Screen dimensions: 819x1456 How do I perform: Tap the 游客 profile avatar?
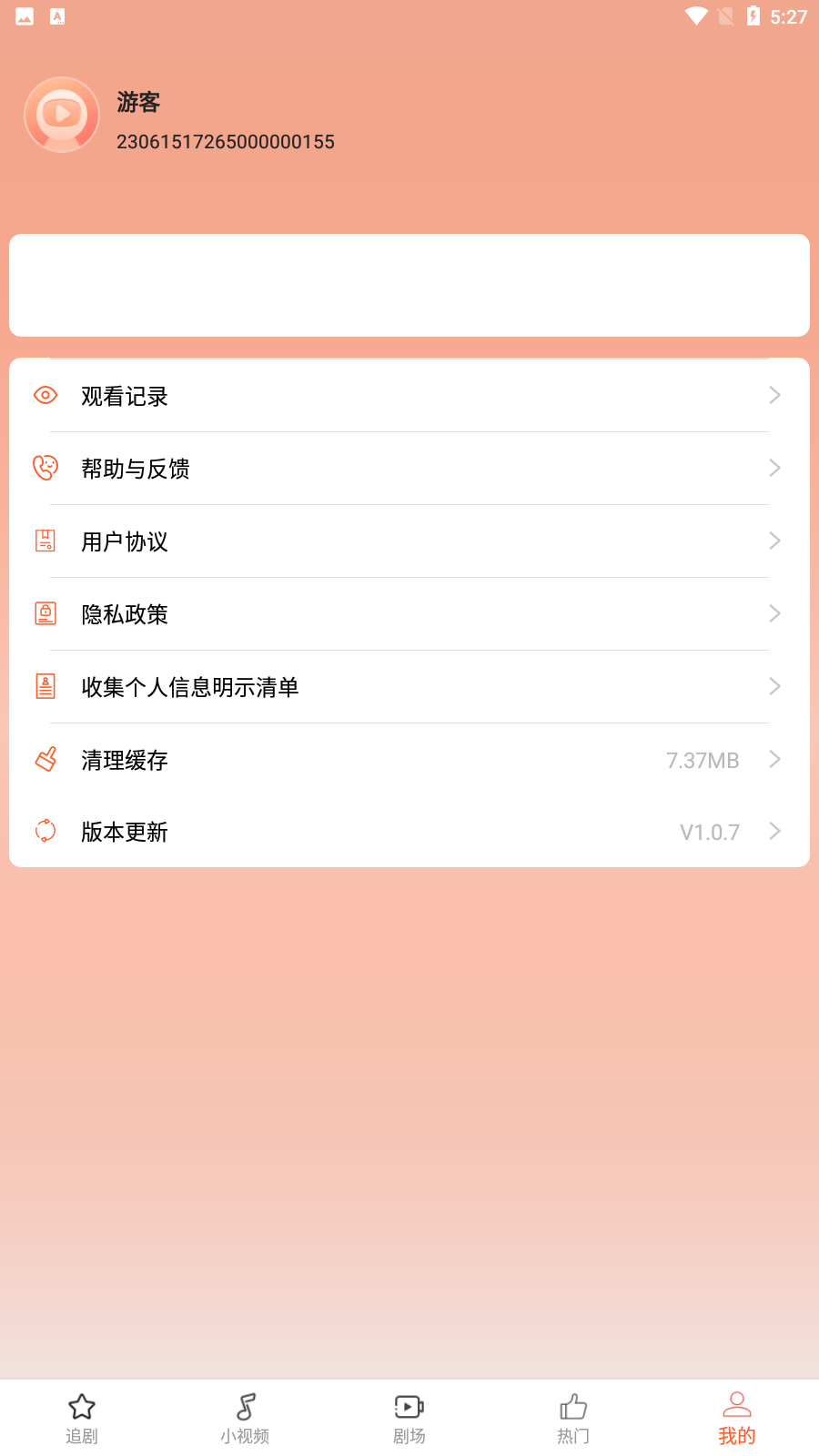[x=62, y=115]
